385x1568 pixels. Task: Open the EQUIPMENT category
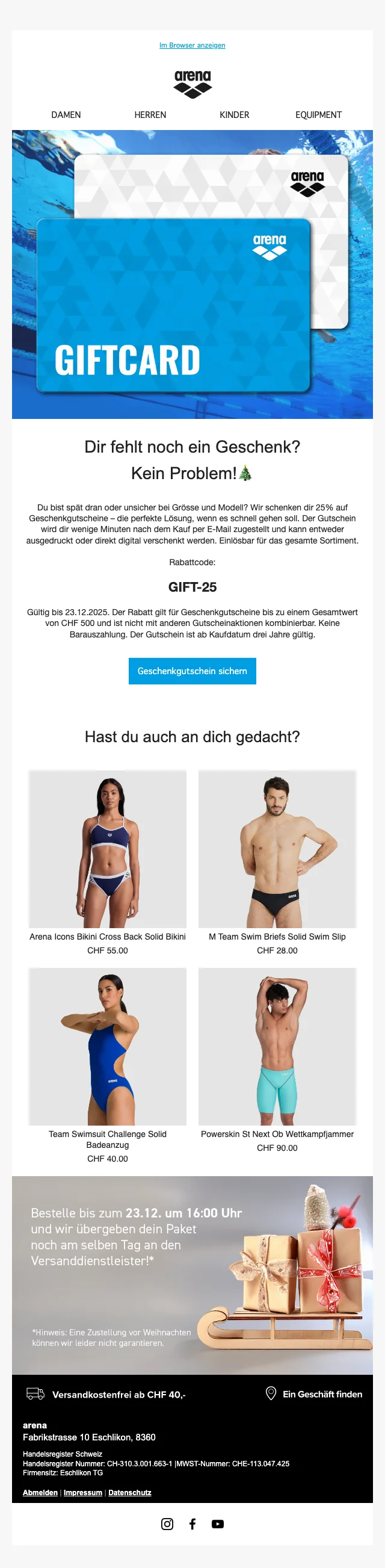[318, 115]
